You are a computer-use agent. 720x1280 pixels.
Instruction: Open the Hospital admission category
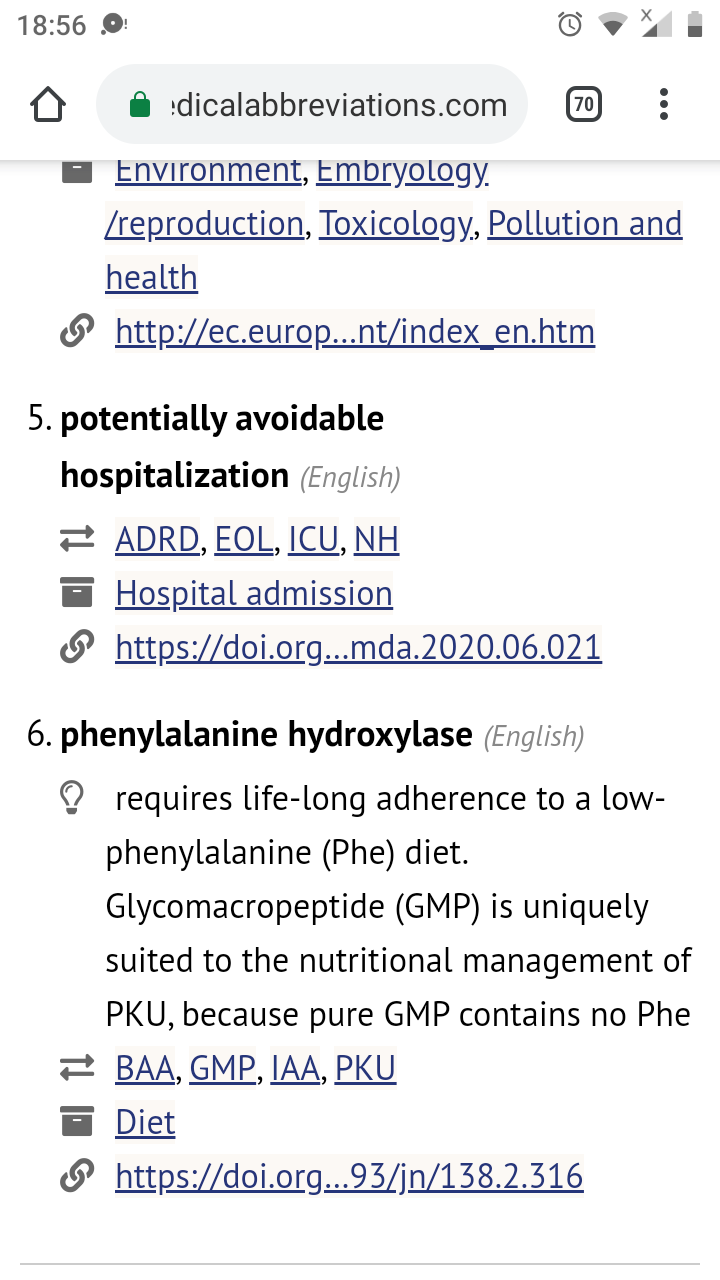(x=254, y=594)
